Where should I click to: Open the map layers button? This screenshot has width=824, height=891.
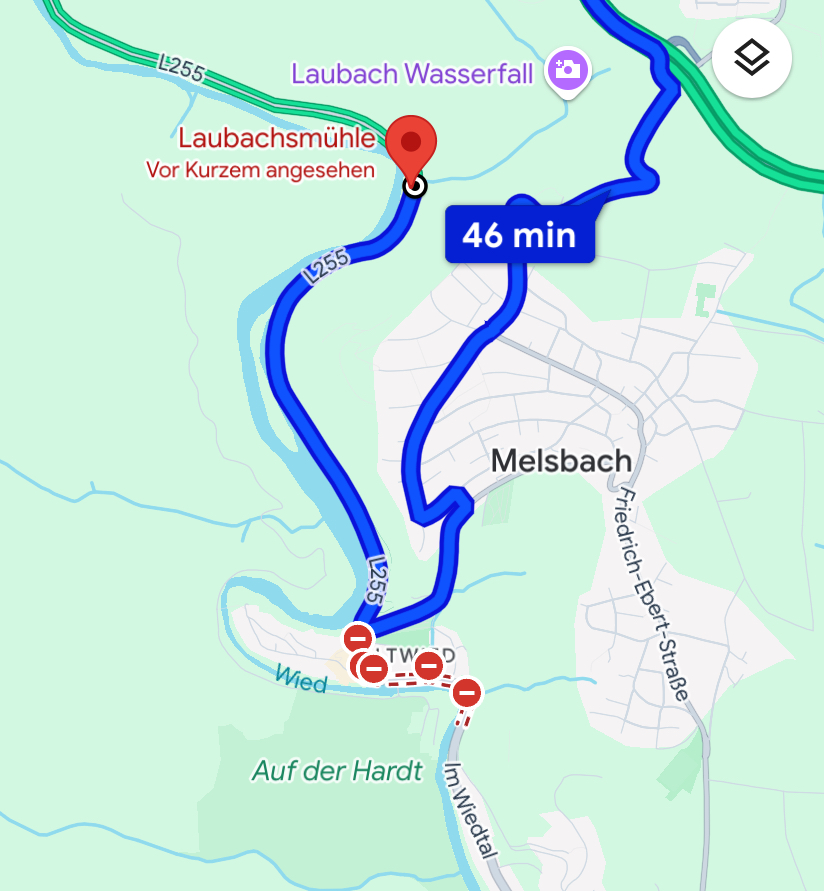[x=752, y=58]
